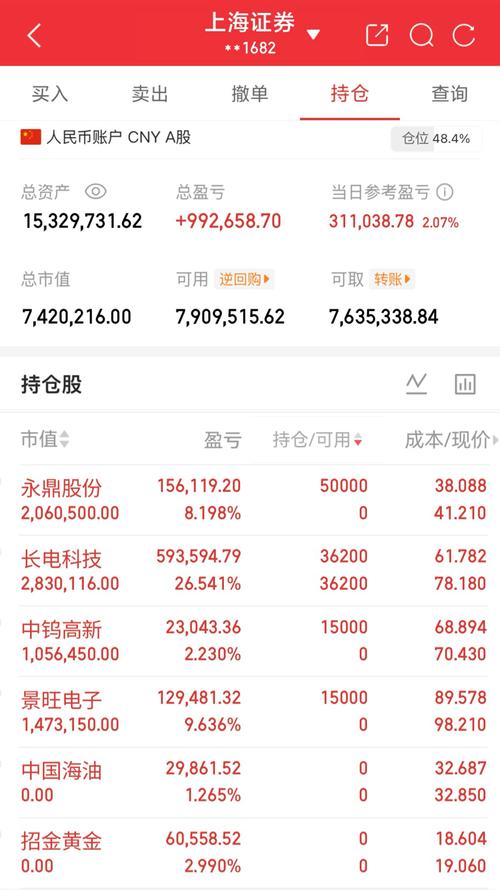Go back with the top-left arrow
The height and width of the screenshot is (890, 500).
tap(34, 35)
